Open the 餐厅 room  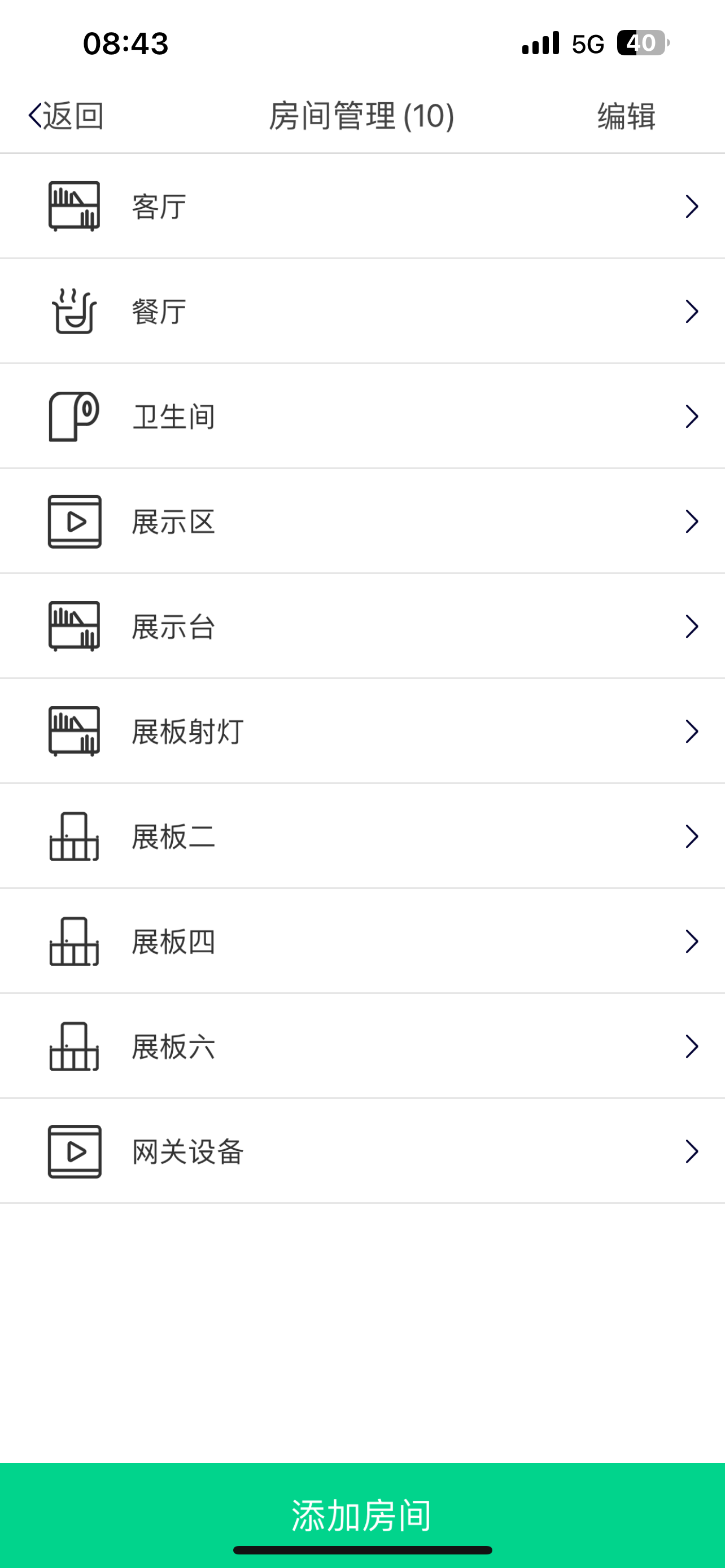[x=362, y=312]
